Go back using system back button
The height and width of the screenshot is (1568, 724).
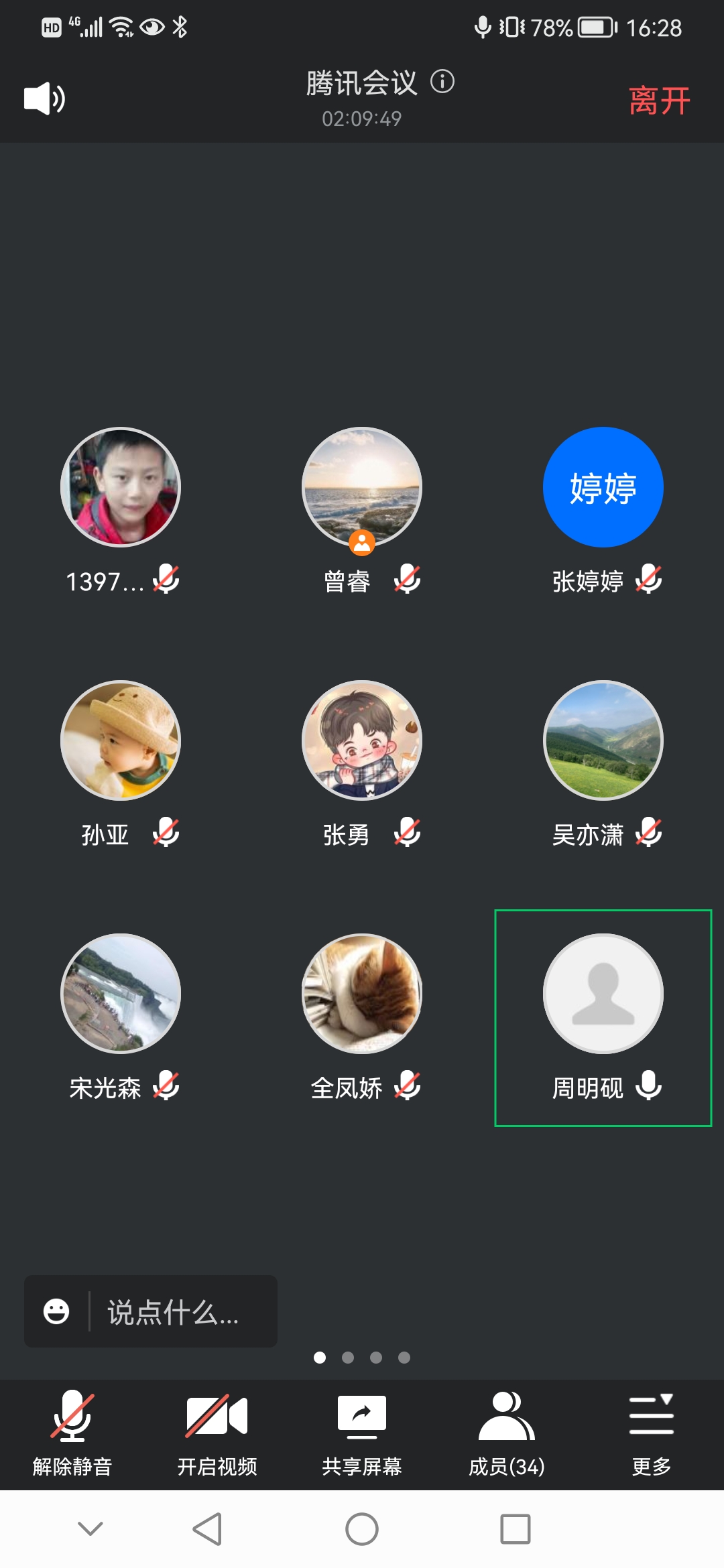click(207, 1529)
